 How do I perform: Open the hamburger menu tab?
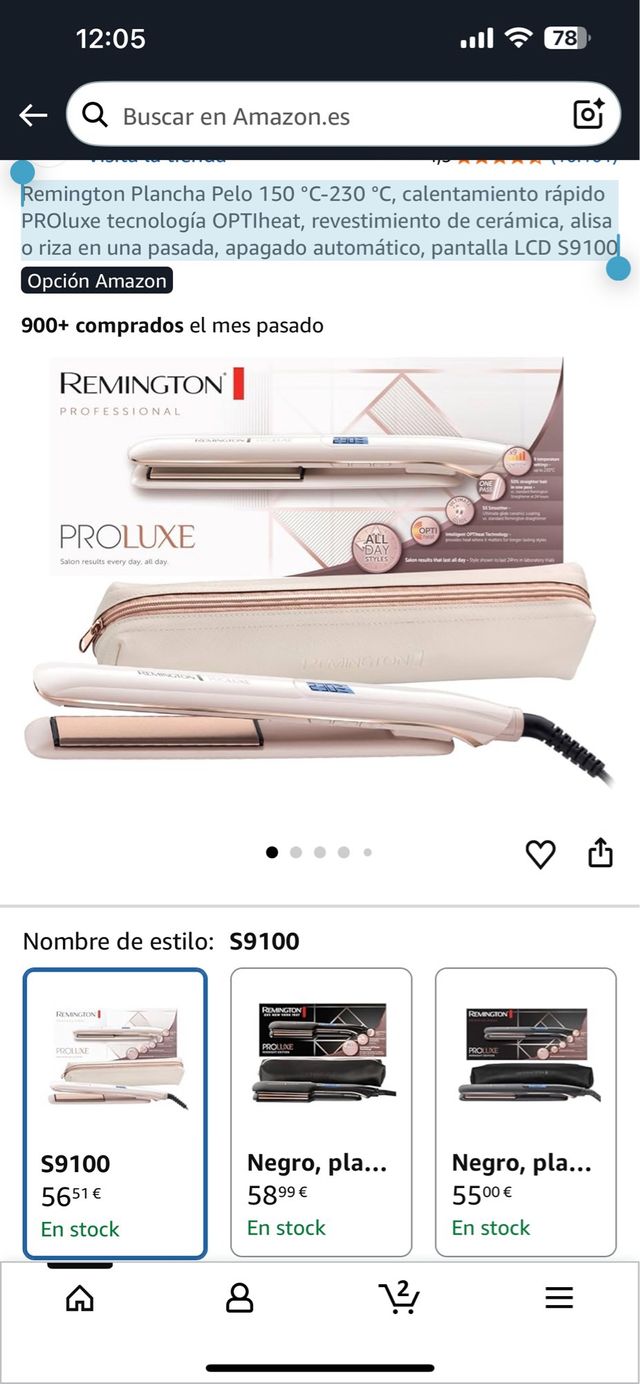559,1298
